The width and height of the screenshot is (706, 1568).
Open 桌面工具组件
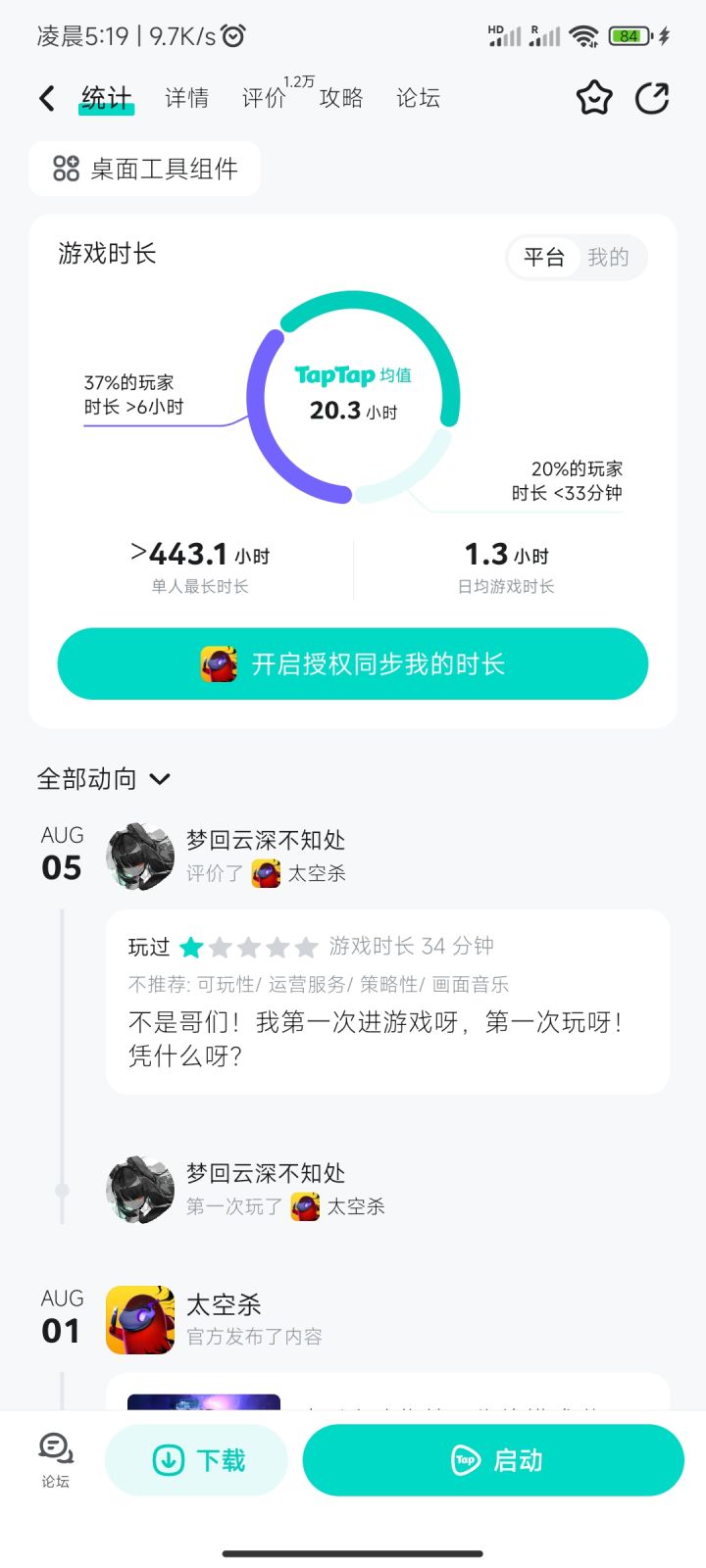click(x=145, y=169)
